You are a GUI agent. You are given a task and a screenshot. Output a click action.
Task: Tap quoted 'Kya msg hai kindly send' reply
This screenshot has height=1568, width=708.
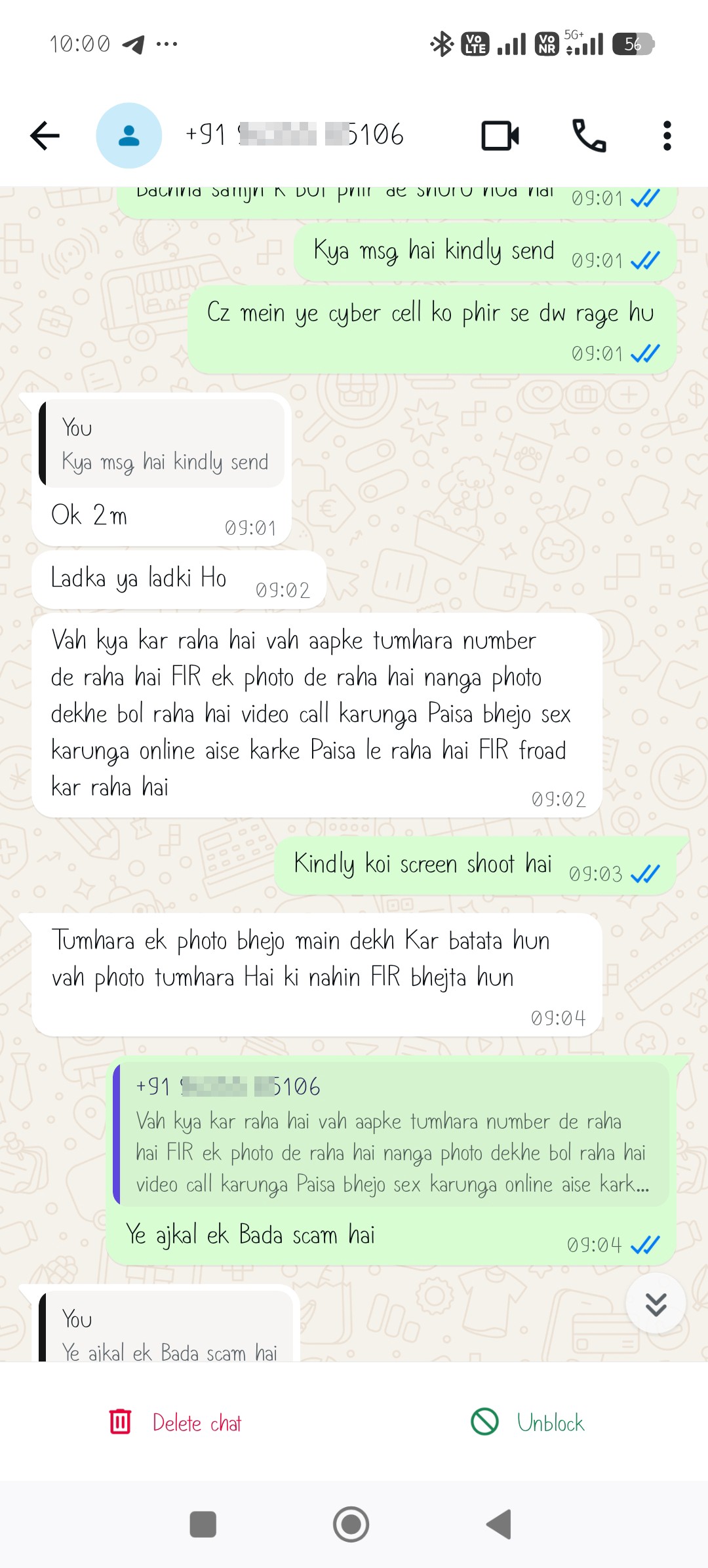(x=162, y=444)
